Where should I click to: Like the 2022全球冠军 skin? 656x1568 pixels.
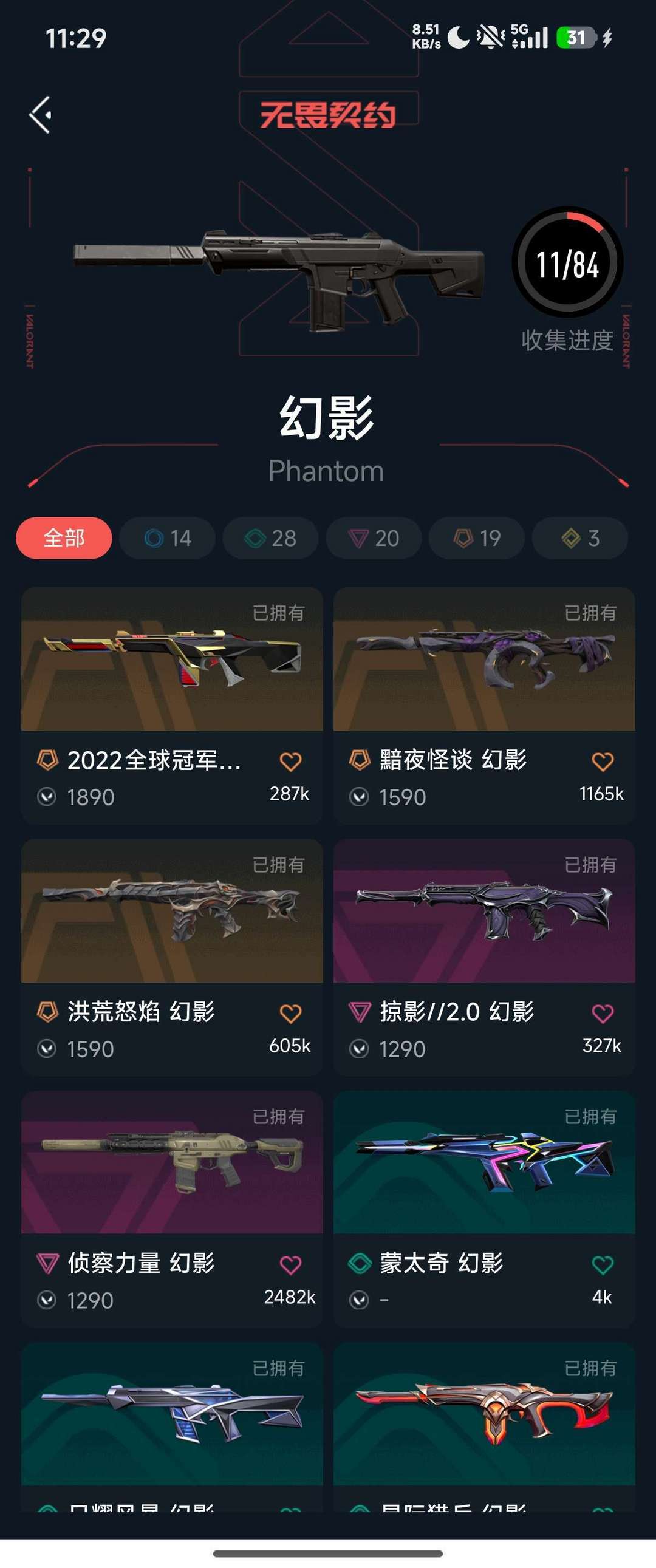(290, 762)
